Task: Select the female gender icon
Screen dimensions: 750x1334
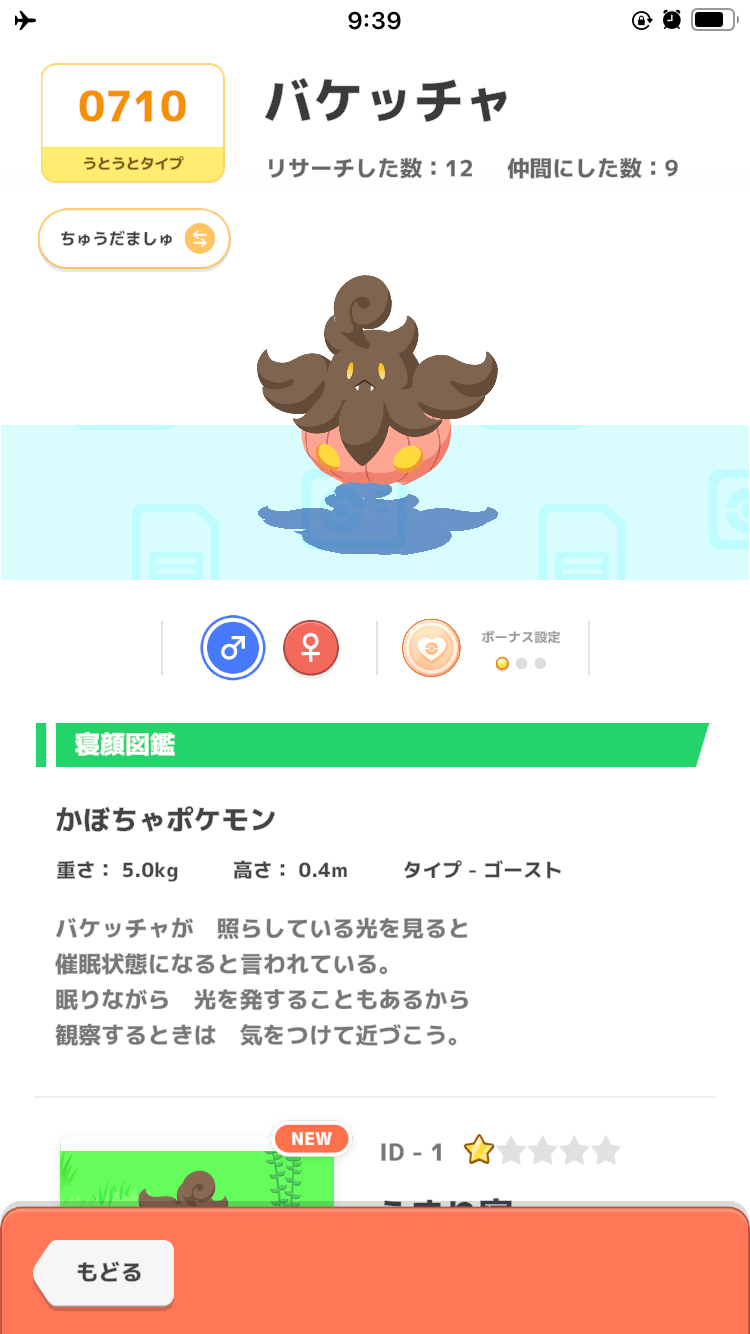Action: (x=311, y=648)
